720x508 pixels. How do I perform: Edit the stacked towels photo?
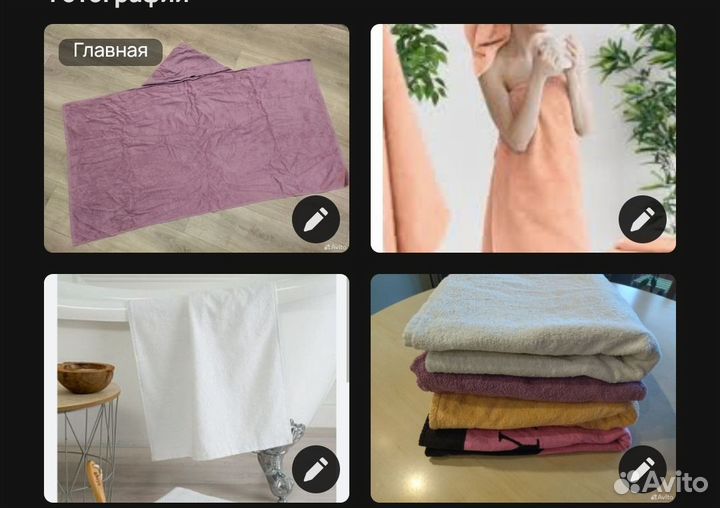point(642,468)
